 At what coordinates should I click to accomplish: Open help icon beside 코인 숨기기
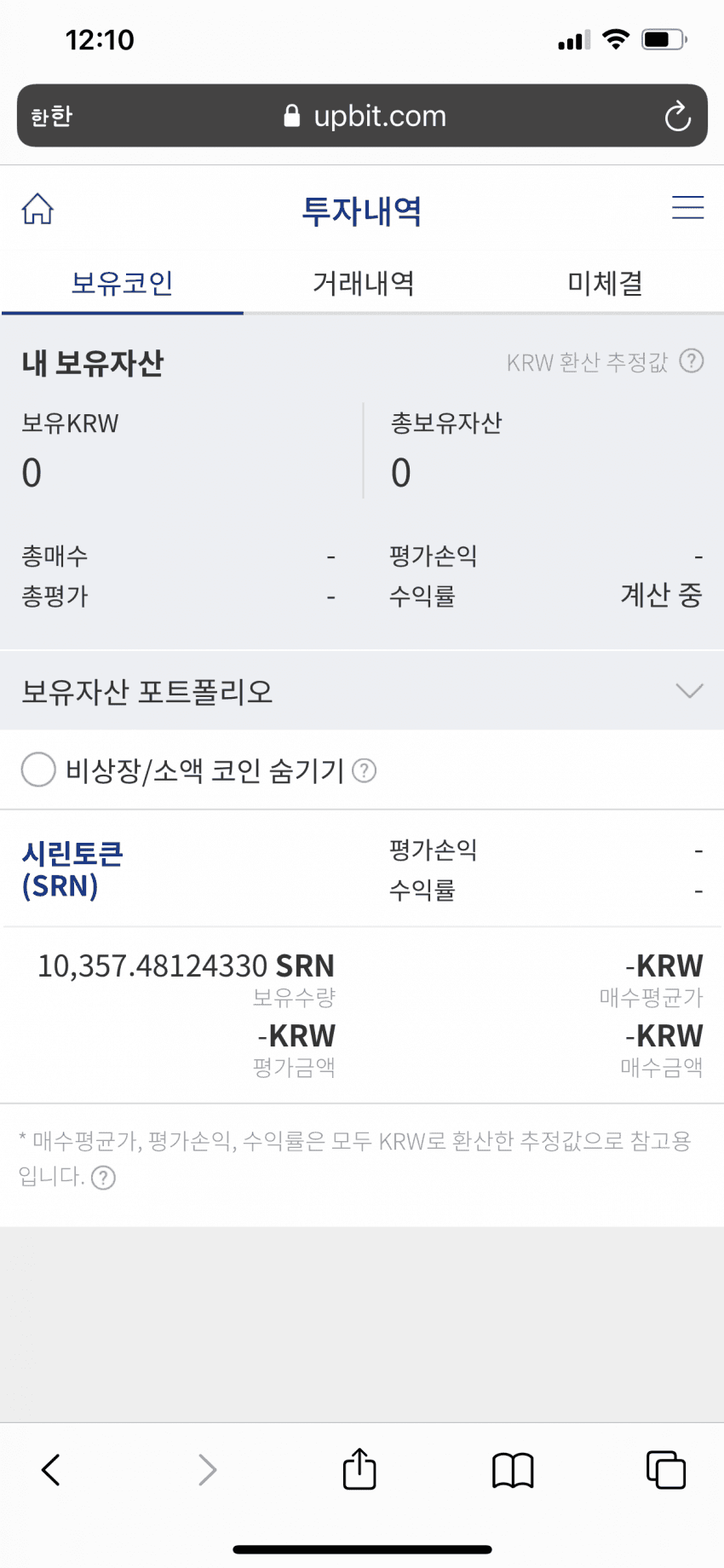365,770
